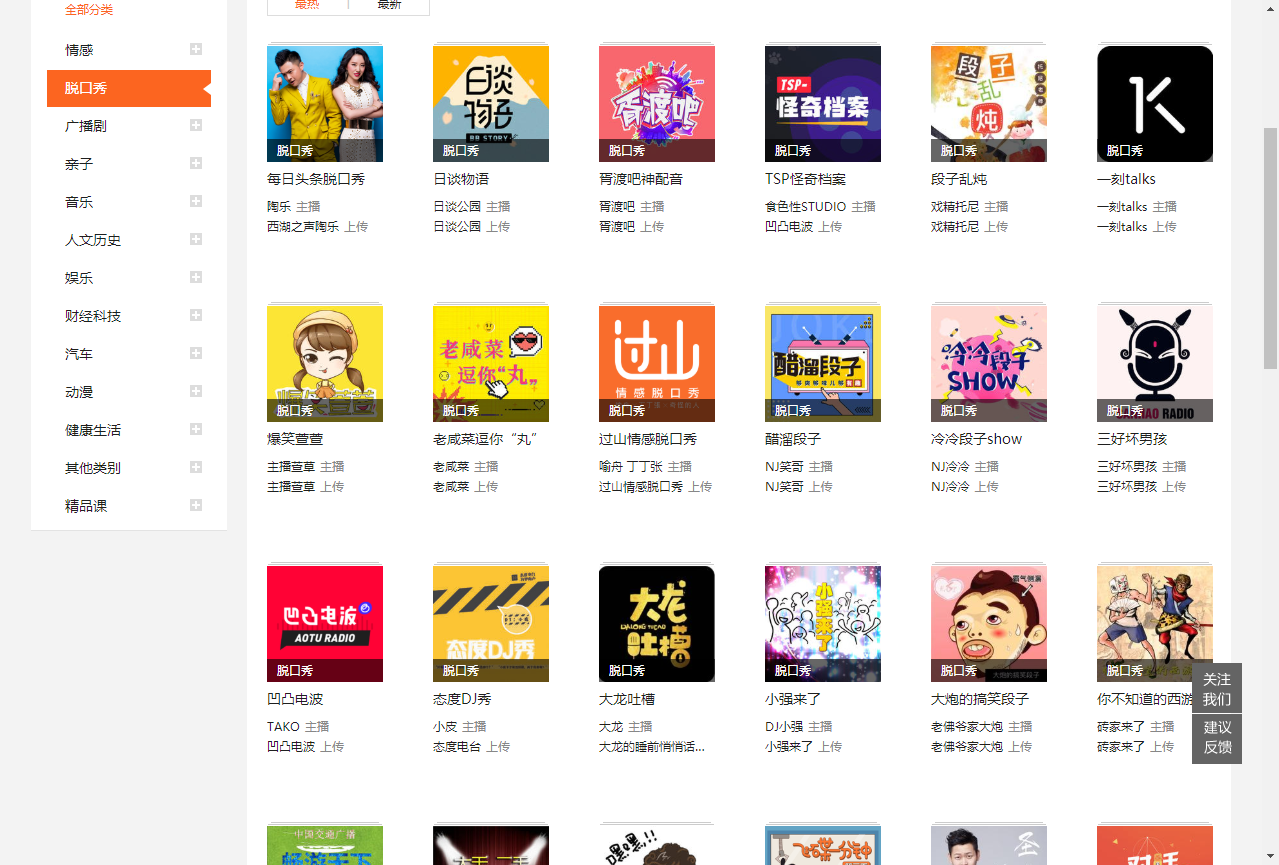Open the 凹凸电波 album
Image resolution: width=1279 pixels, height=865 pixels.
click(295, 699)
